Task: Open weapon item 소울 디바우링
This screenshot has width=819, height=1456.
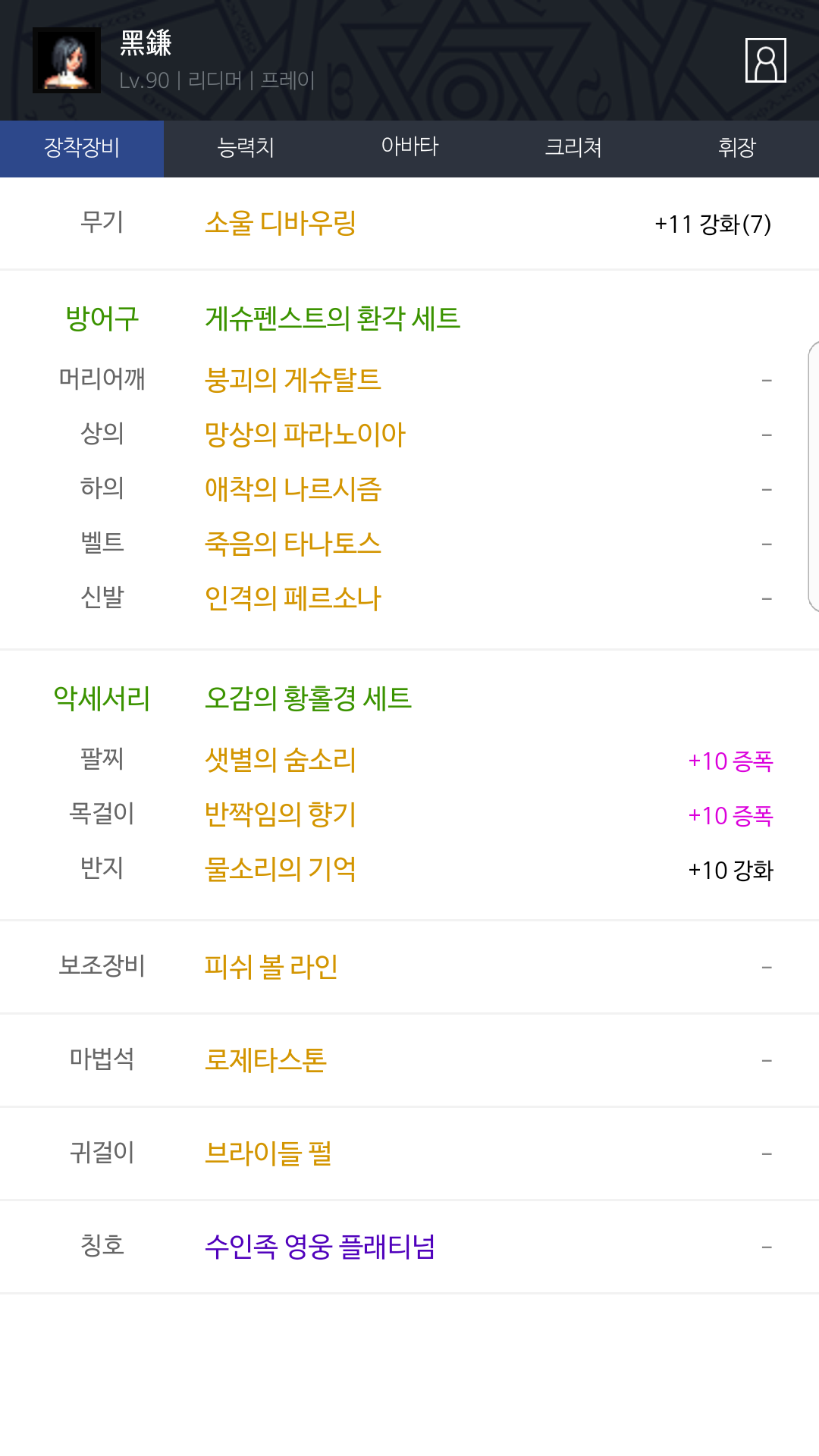Action: click(x=281, y=224)
